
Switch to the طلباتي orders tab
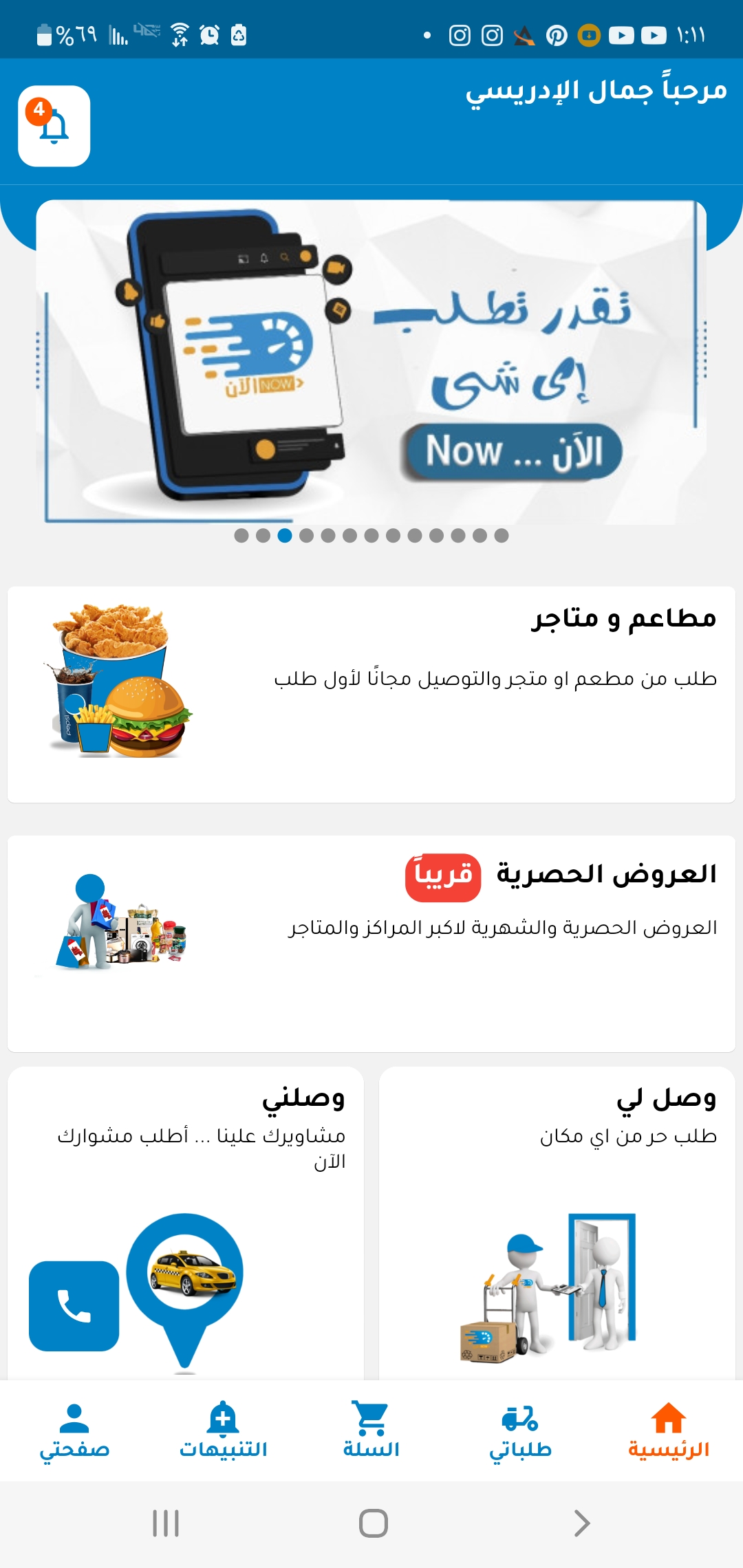pyautogui.click(x=520, y=1431)
